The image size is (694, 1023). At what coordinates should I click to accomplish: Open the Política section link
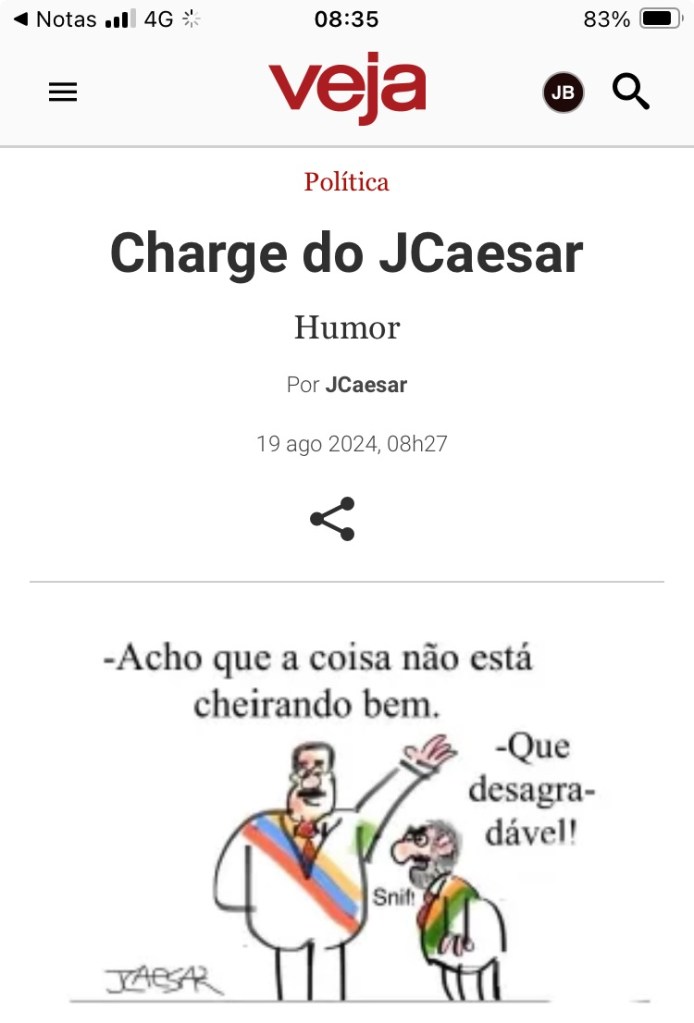click(347, 182)
